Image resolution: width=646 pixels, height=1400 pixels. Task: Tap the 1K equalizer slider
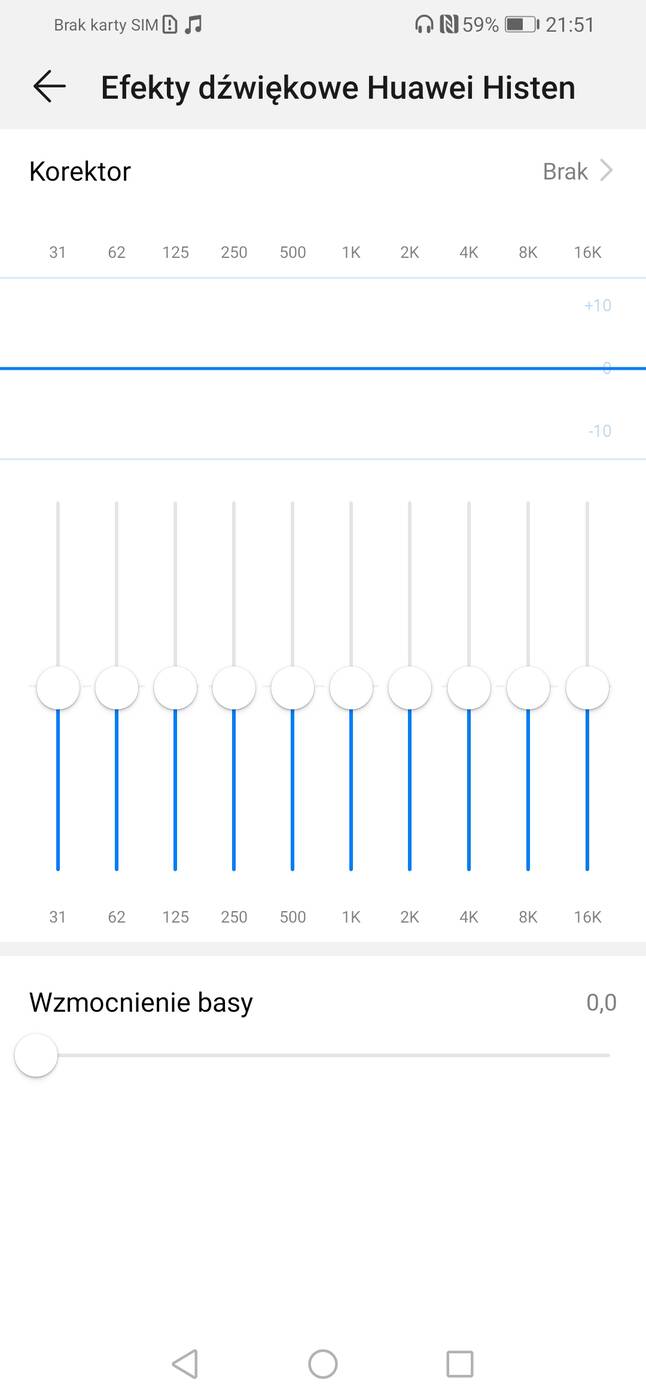[x=351, y=688]
